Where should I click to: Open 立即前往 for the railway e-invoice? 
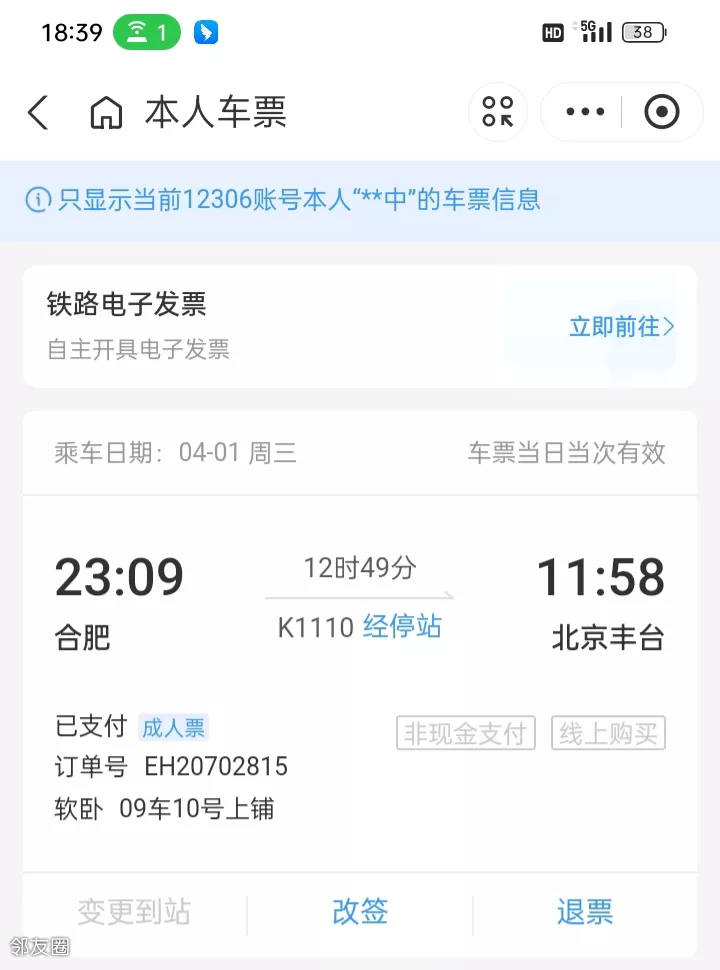point(621,327)
